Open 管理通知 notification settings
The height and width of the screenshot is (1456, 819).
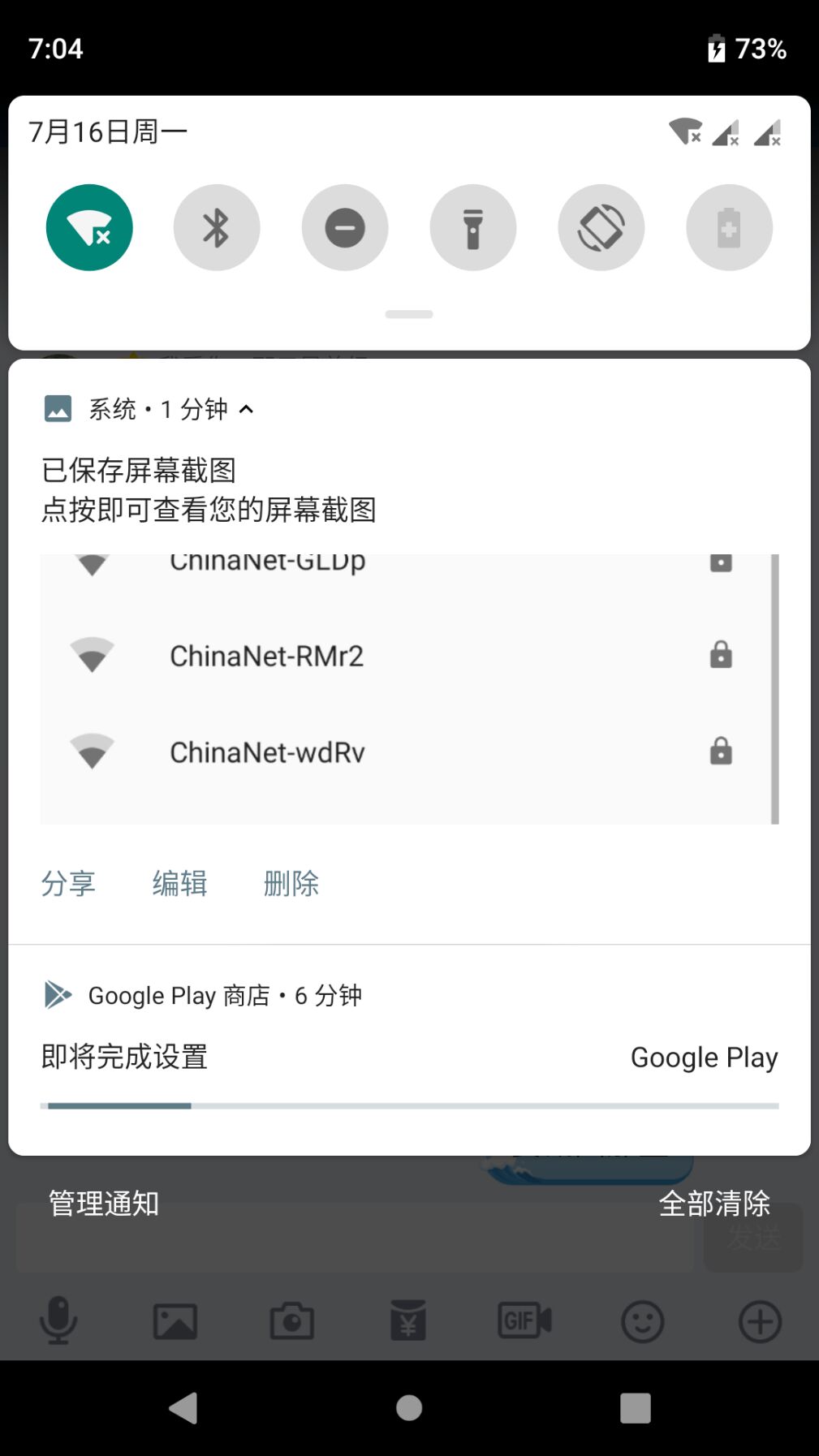(x=104, y=1203)
